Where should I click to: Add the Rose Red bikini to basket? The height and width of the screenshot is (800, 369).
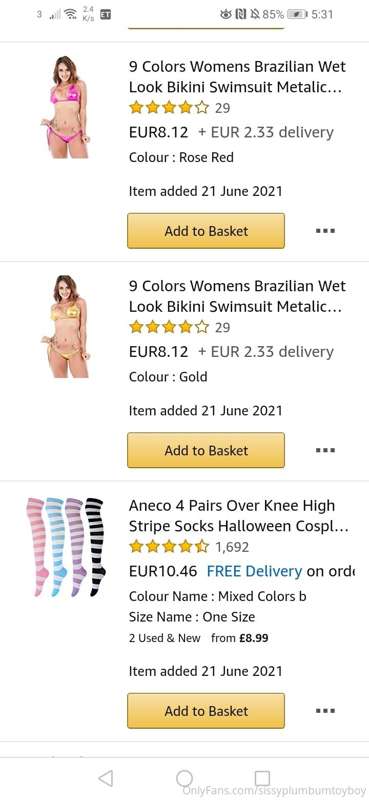click(206, 231)
